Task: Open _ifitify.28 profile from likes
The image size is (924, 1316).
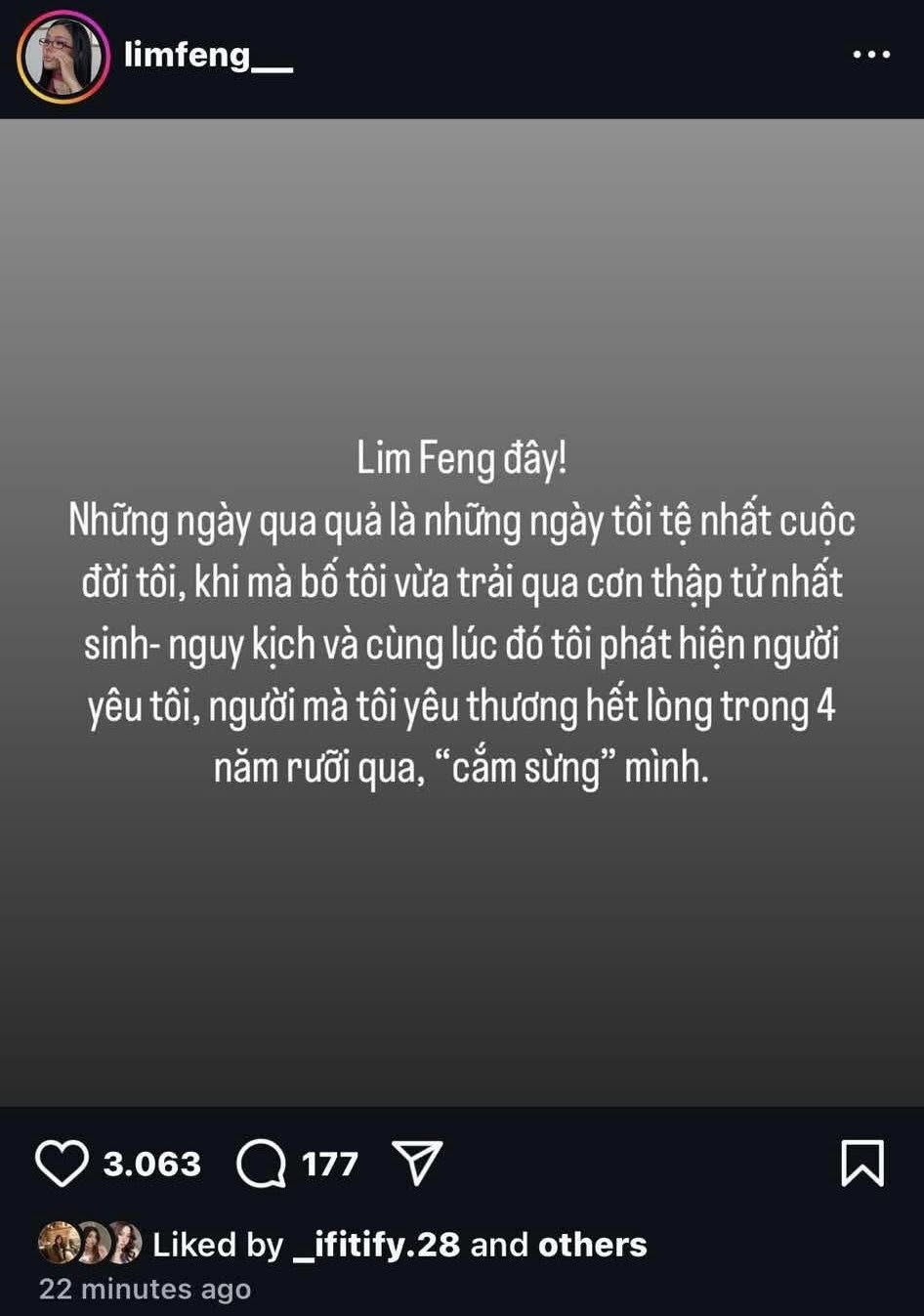Action: pyautogui.click(x=376, y=1245)
